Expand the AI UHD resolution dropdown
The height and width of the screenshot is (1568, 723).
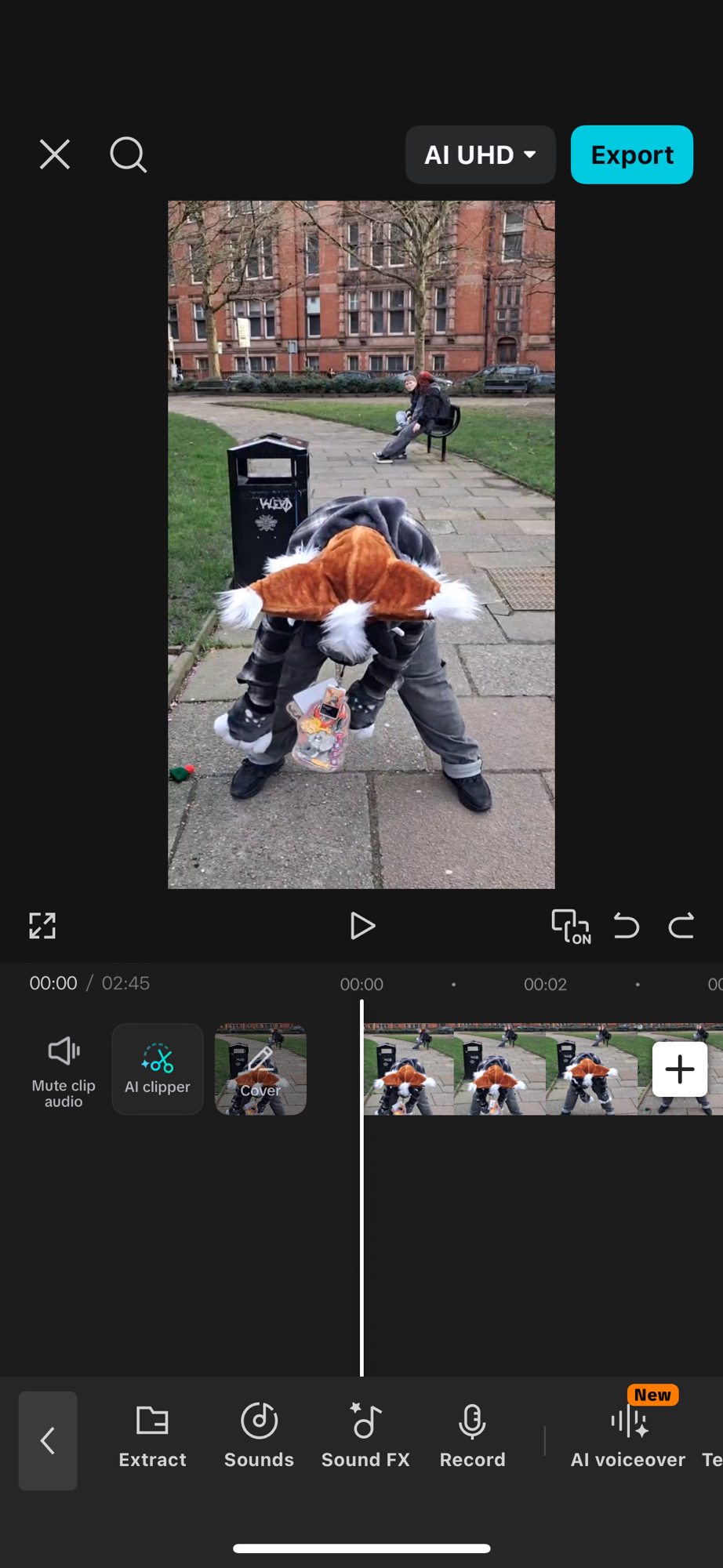coord(480,154)
